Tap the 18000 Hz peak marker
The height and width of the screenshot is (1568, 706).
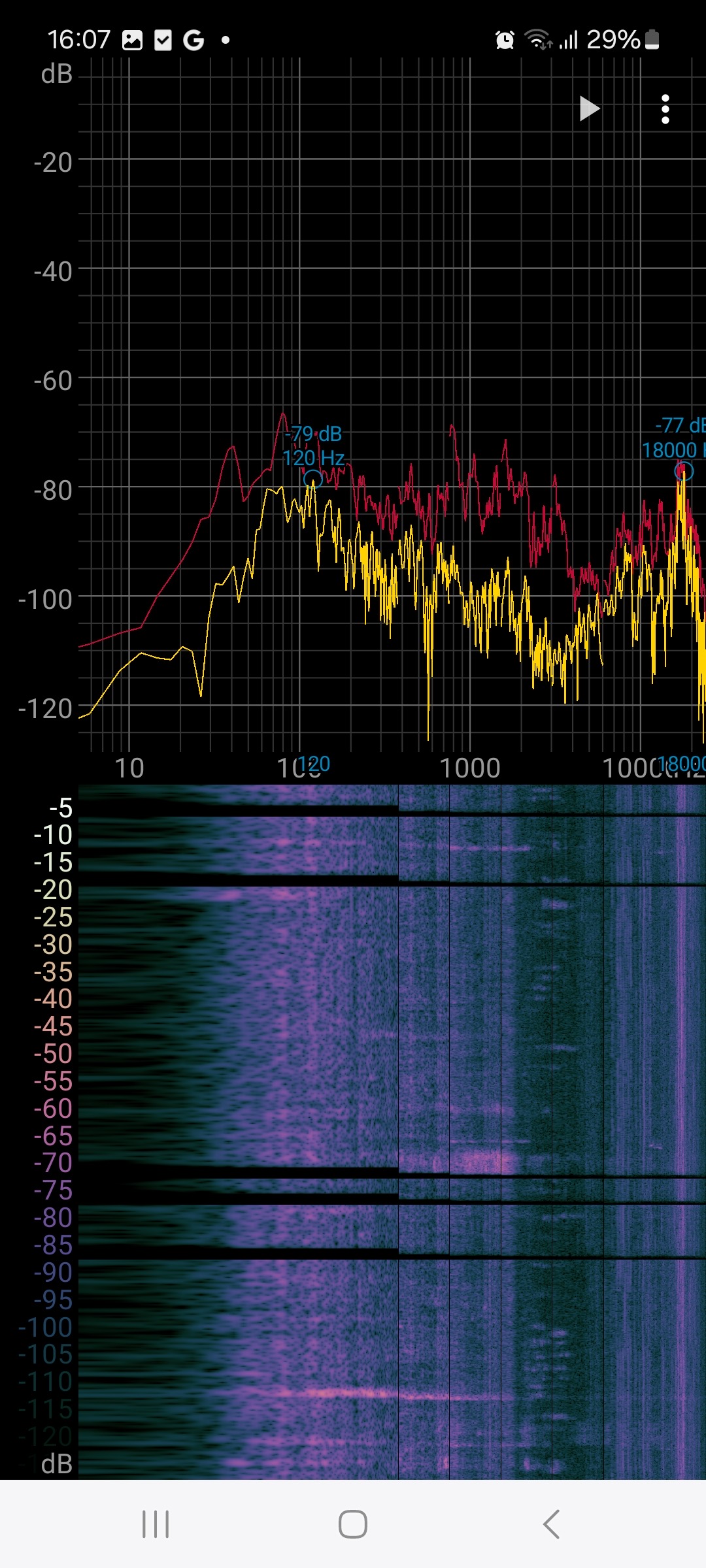point(683,471)
